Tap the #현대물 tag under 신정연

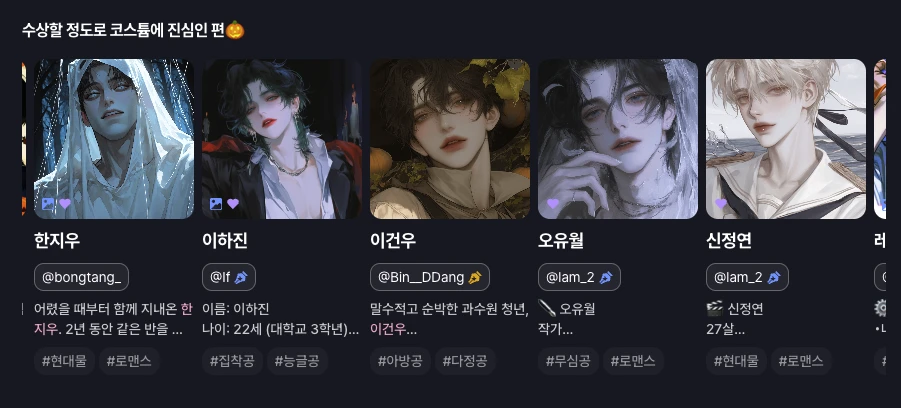[738, 361]
